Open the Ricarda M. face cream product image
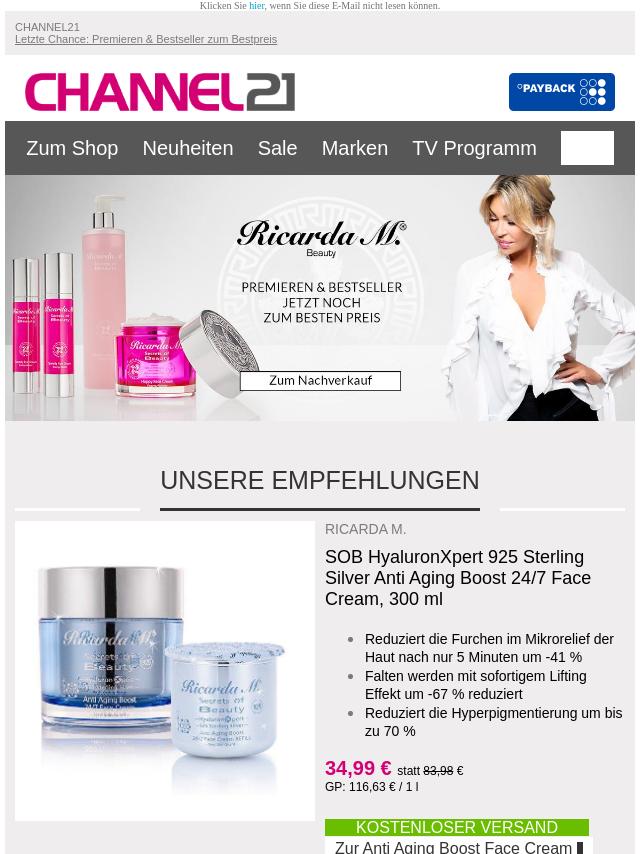 tap(165, 670)
